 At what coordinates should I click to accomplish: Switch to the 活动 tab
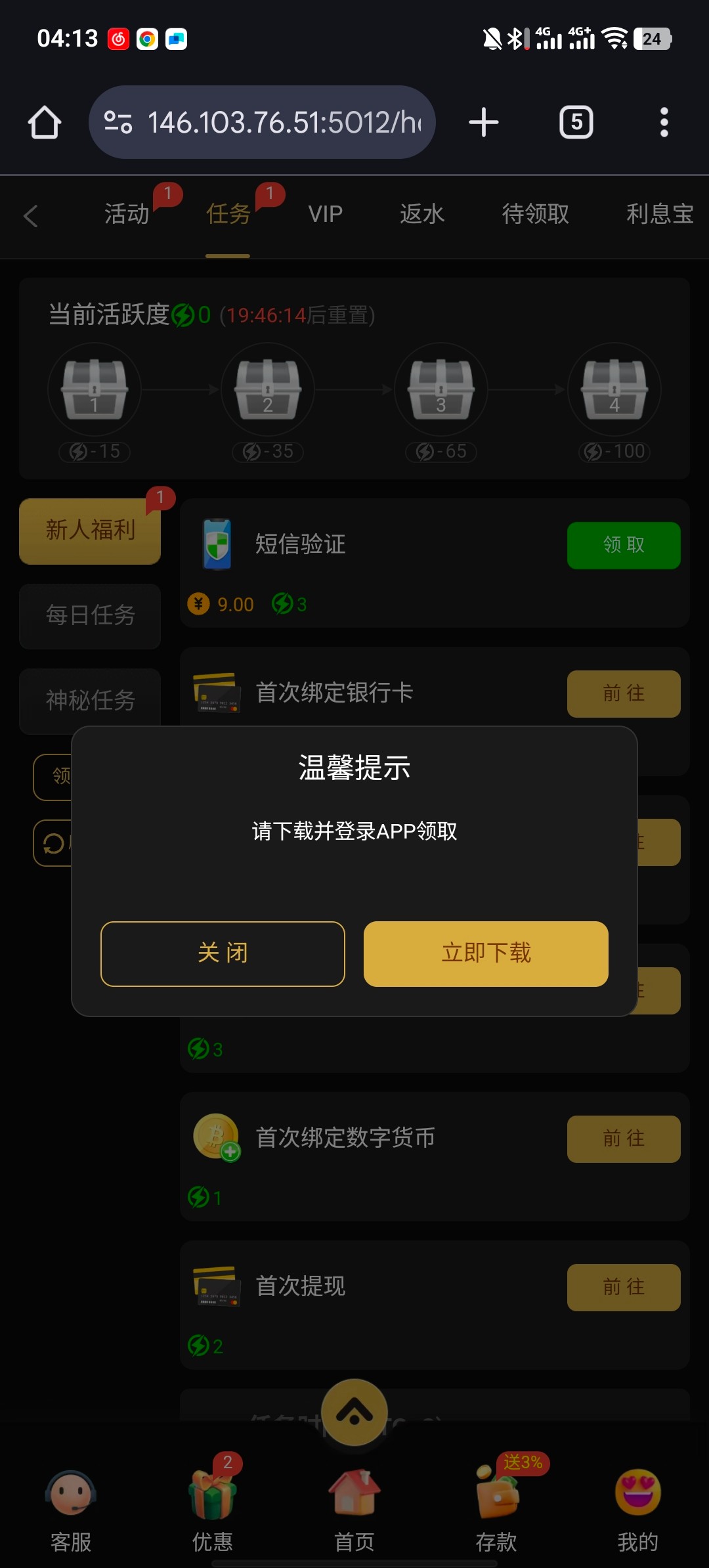pyautogui.click(x=127, y=214)
